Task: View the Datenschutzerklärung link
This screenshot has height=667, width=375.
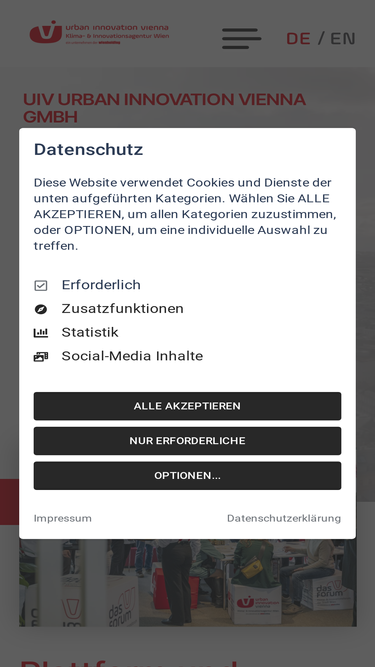Action: [x=284, y=518]
